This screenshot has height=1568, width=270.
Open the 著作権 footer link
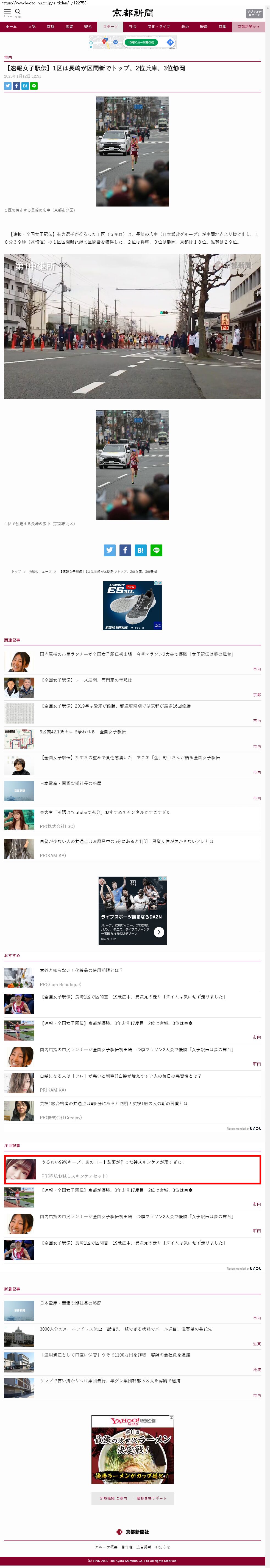click(x=127, y=1547)
